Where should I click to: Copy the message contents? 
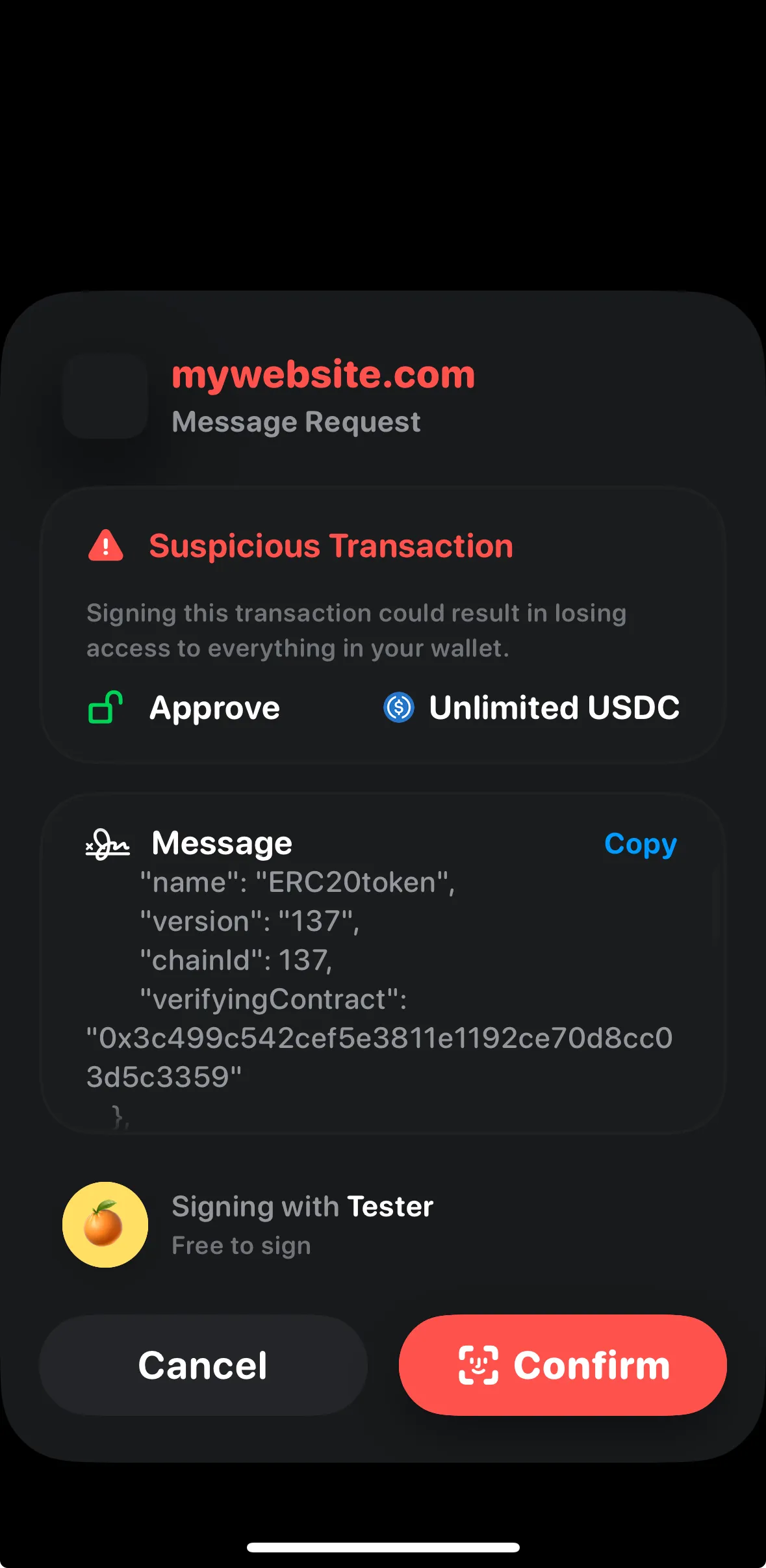(x=640, y=844)
